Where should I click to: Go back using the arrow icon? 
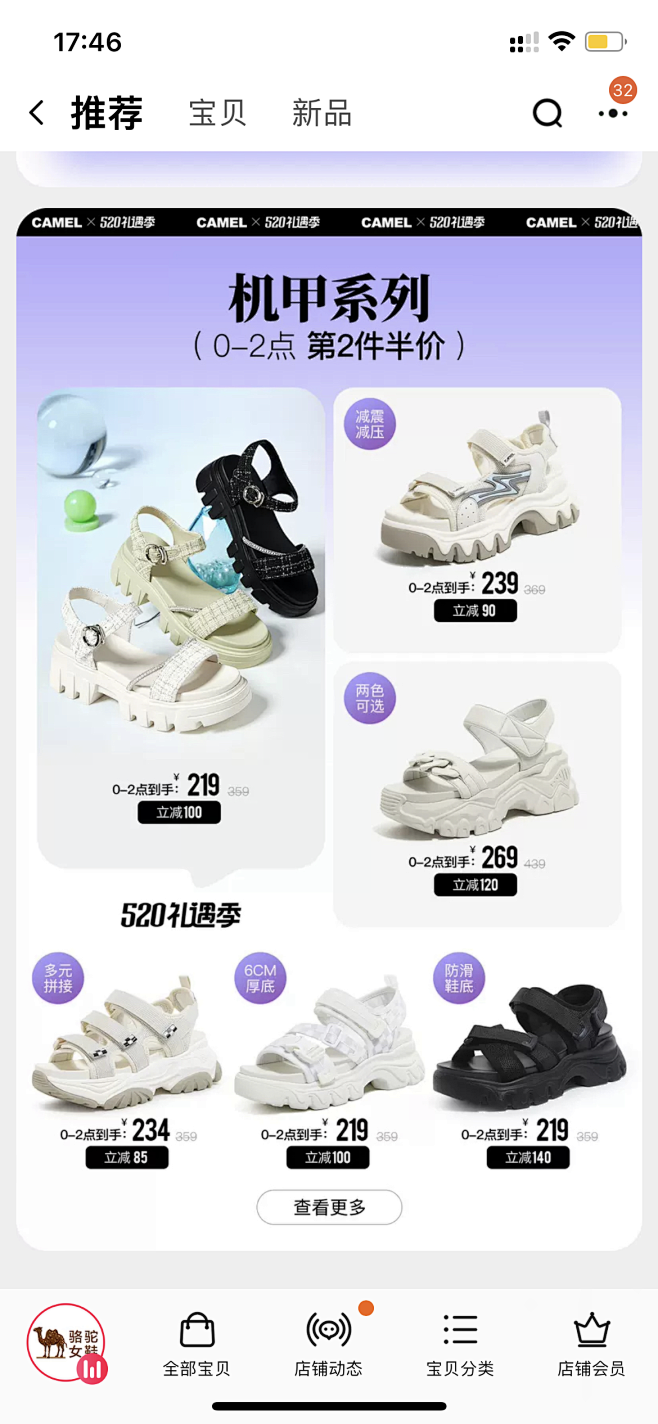37,113
